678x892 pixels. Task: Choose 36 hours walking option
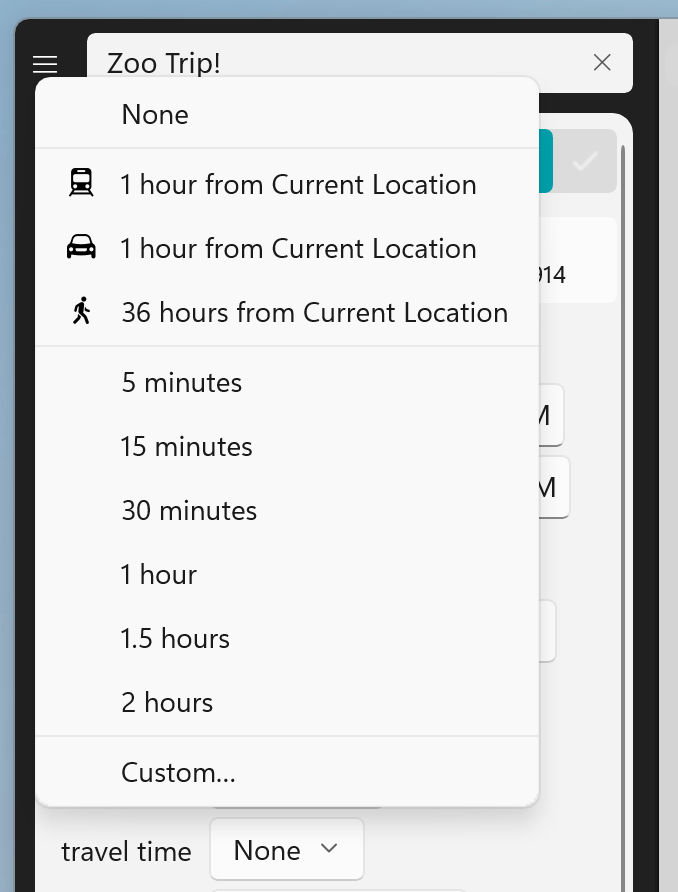click(x=287, y=313)
